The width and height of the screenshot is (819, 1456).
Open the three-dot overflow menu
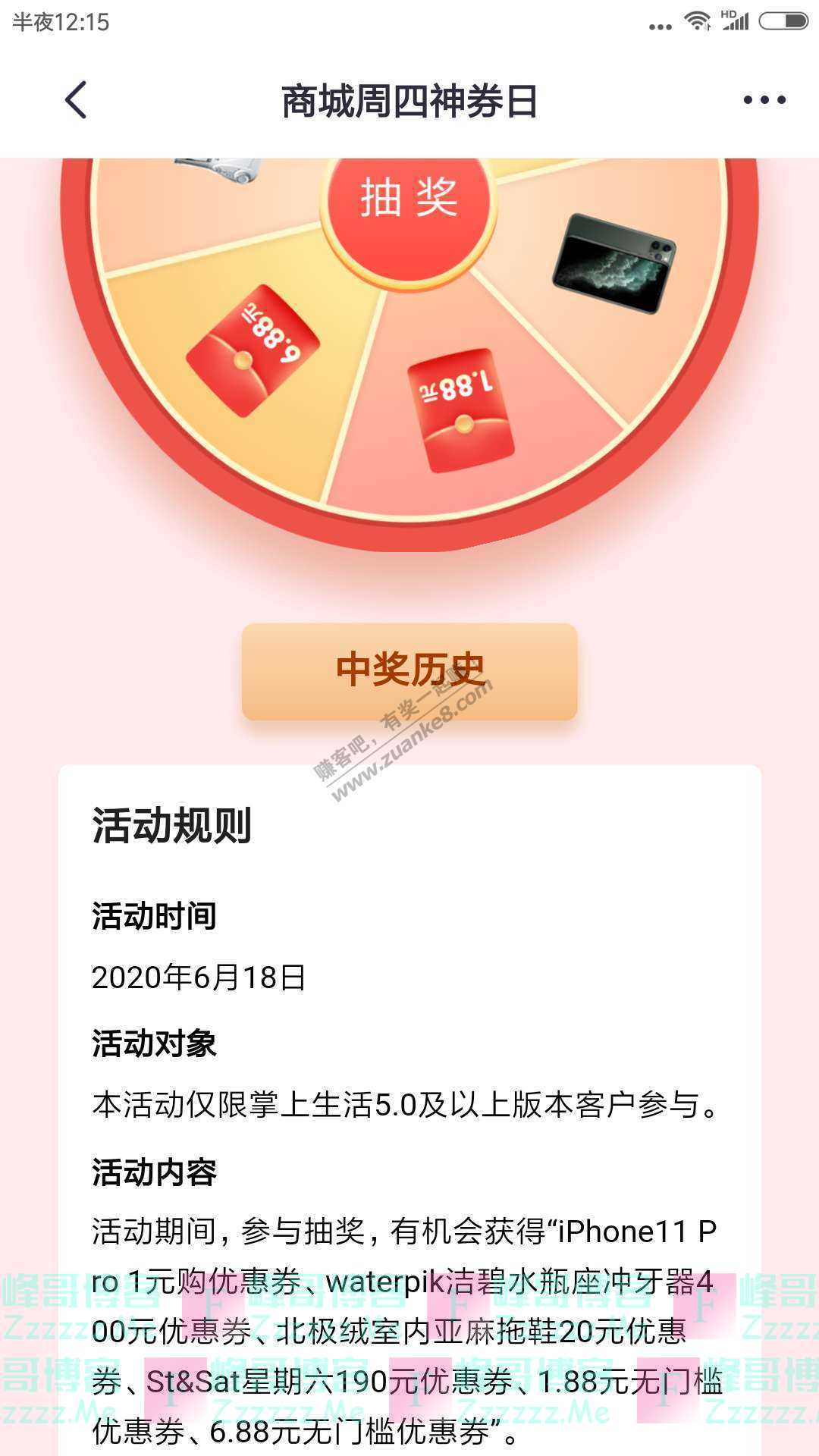[x=764, y=100]
